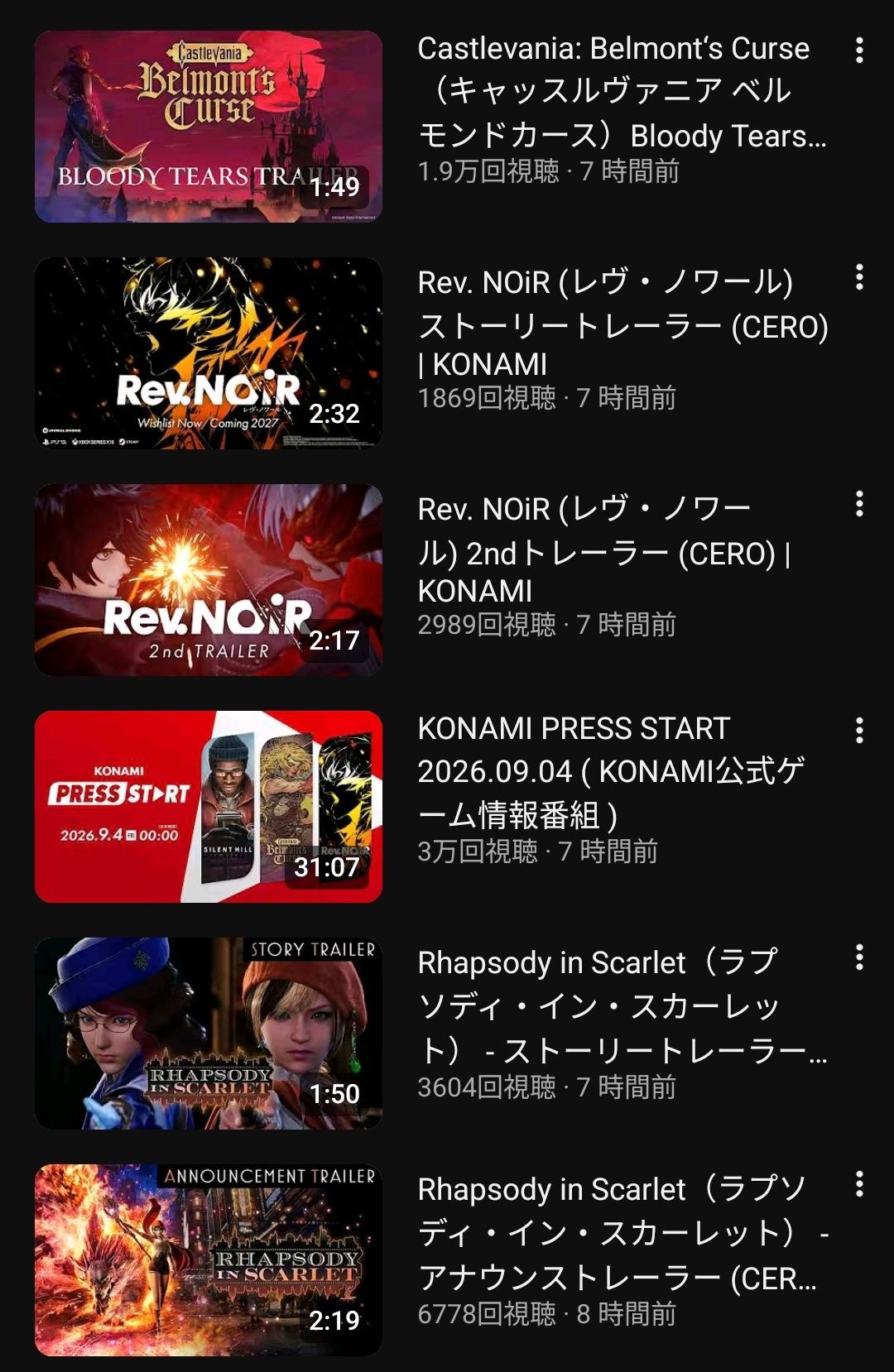Open options for Castlevania Belmont's Curse video
Screen dimensions: 894x1372
point(859,50)
